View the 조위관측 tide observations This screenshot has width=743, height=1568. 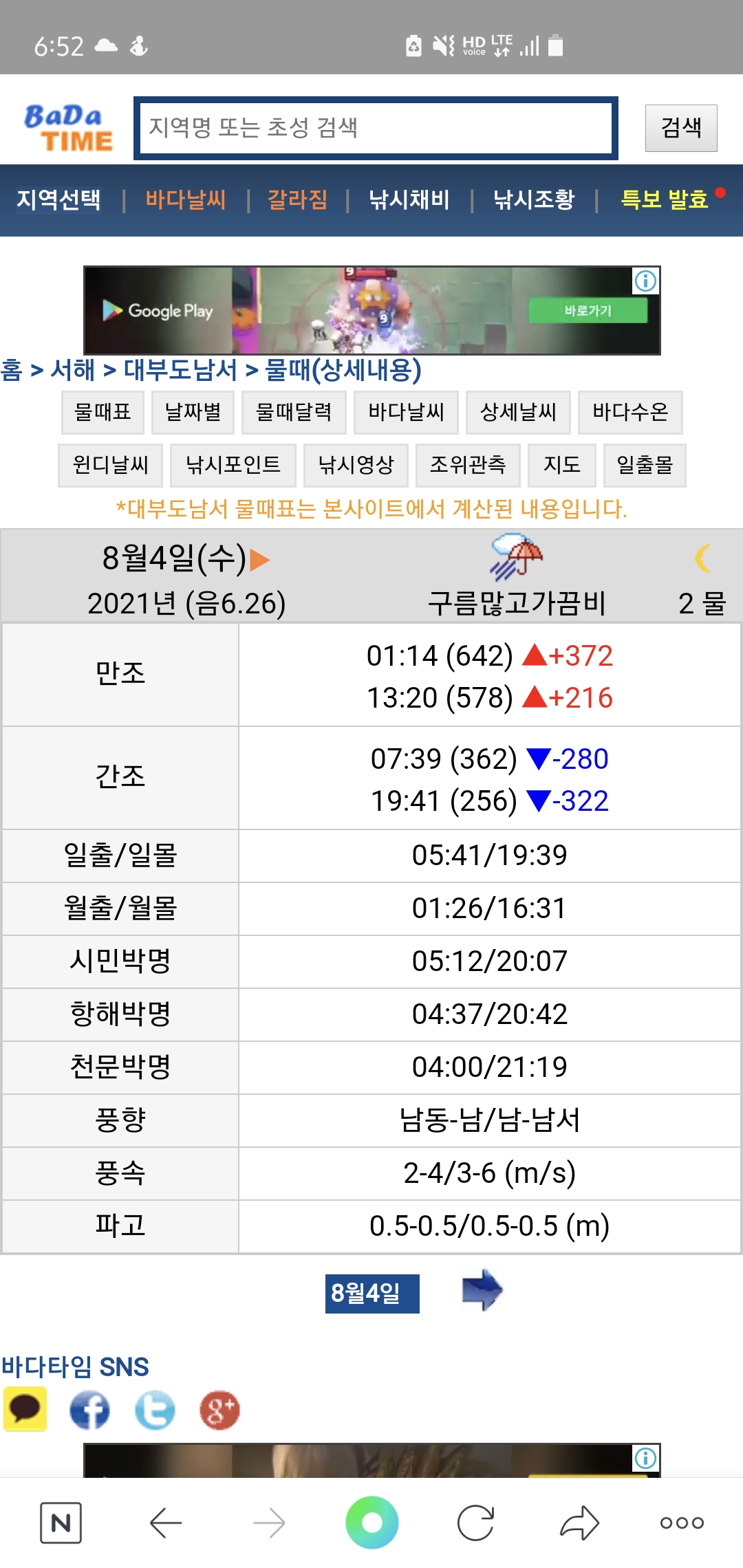(x=468, y=466)
